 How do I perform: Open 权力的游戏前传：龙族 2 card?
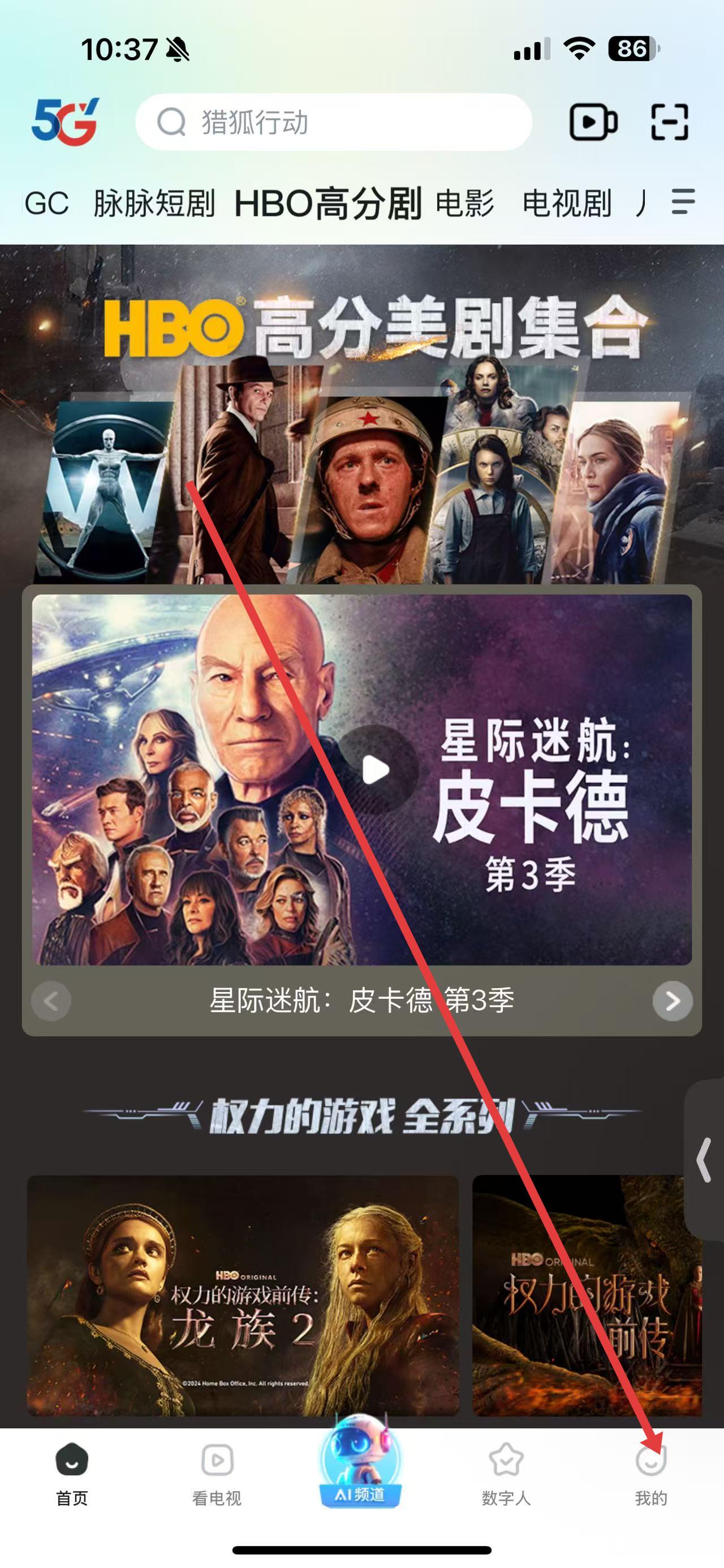pyautogui.click(x=242, y=1296)
